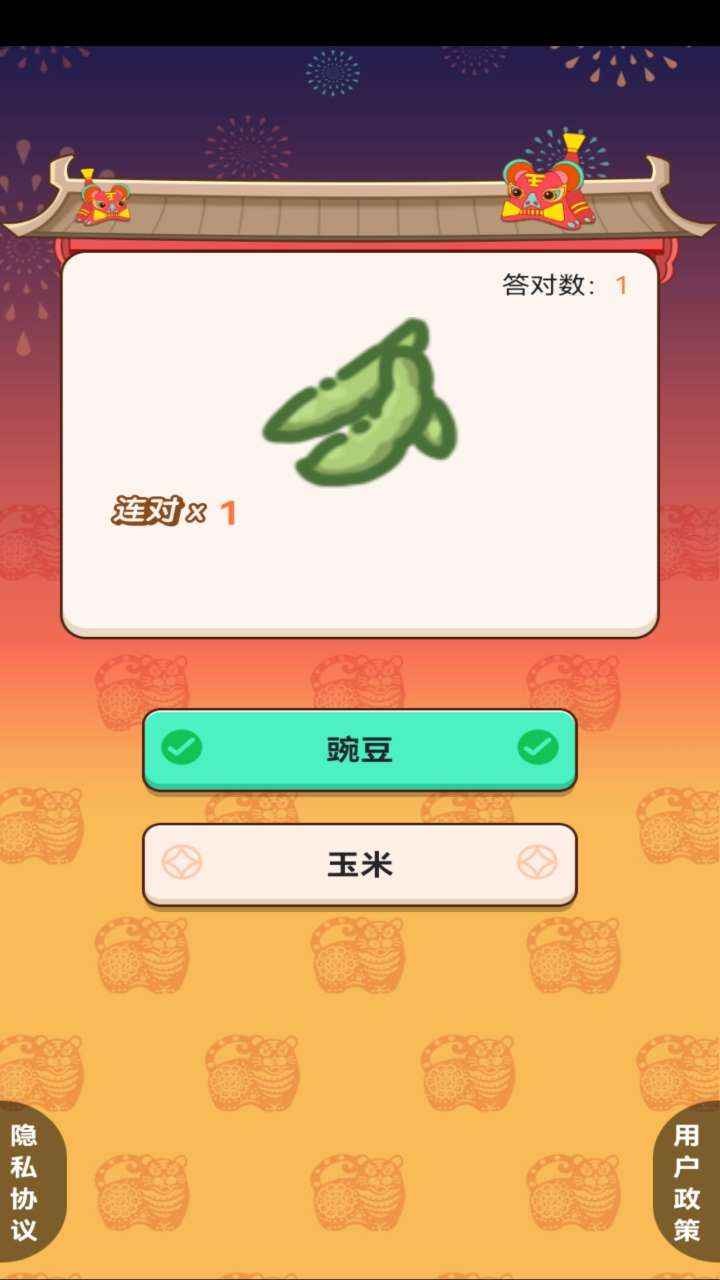Select the 玉米 answer option

tap(360, 865)
